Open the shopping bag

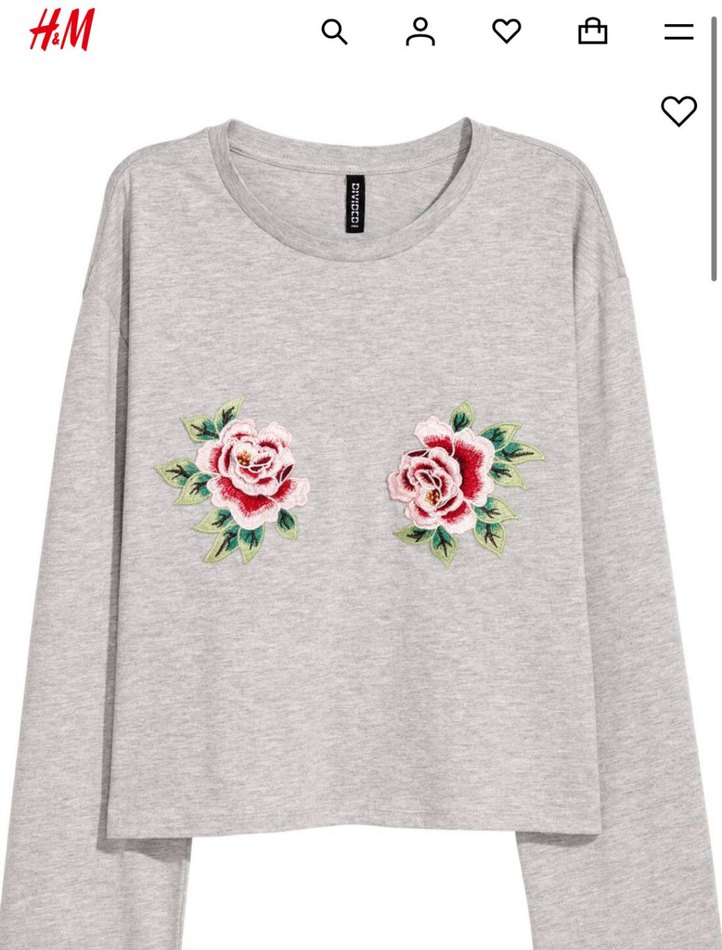click(x=593, y=32)
